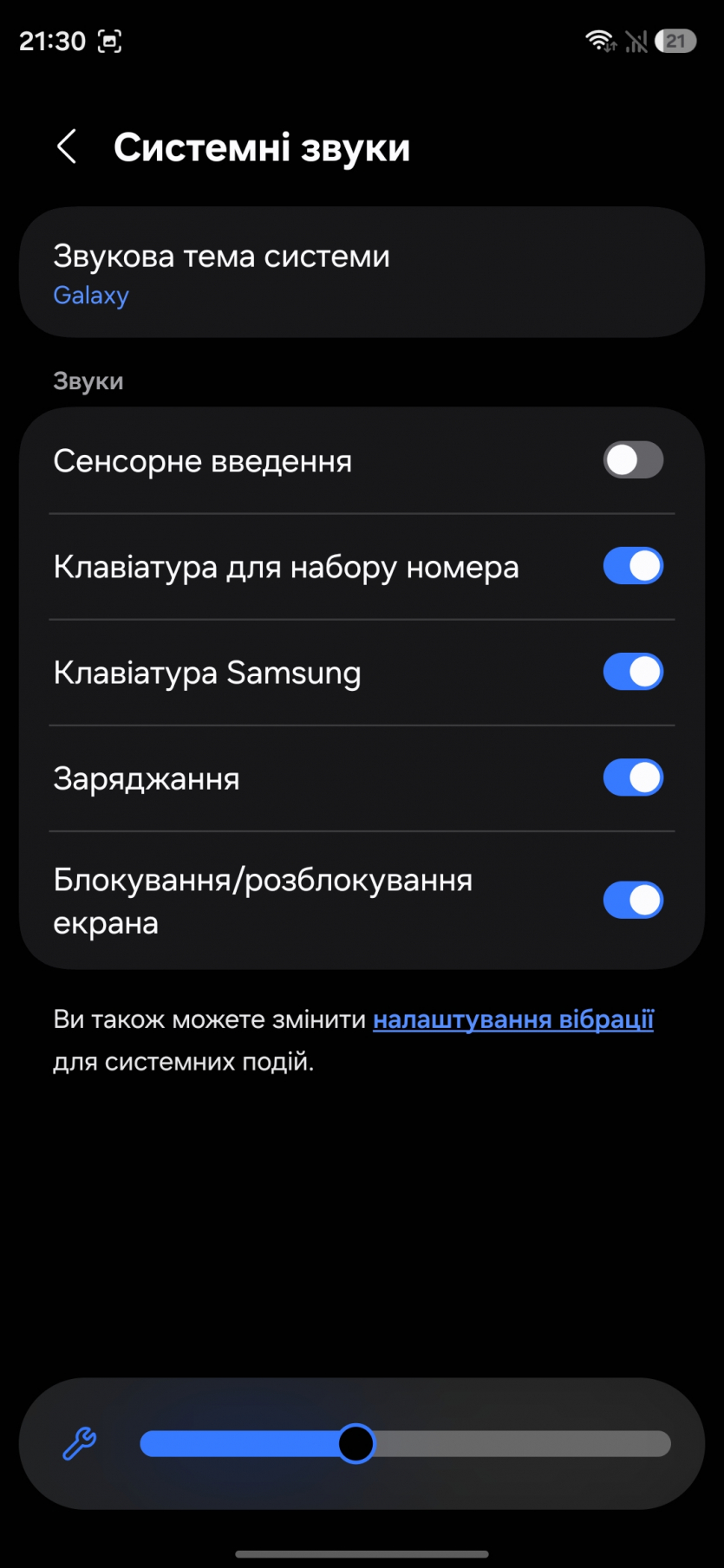Open the налаштування вібрації link
The height and width of the screenshot is (1568, 724).
click(x=512, y=1019)
